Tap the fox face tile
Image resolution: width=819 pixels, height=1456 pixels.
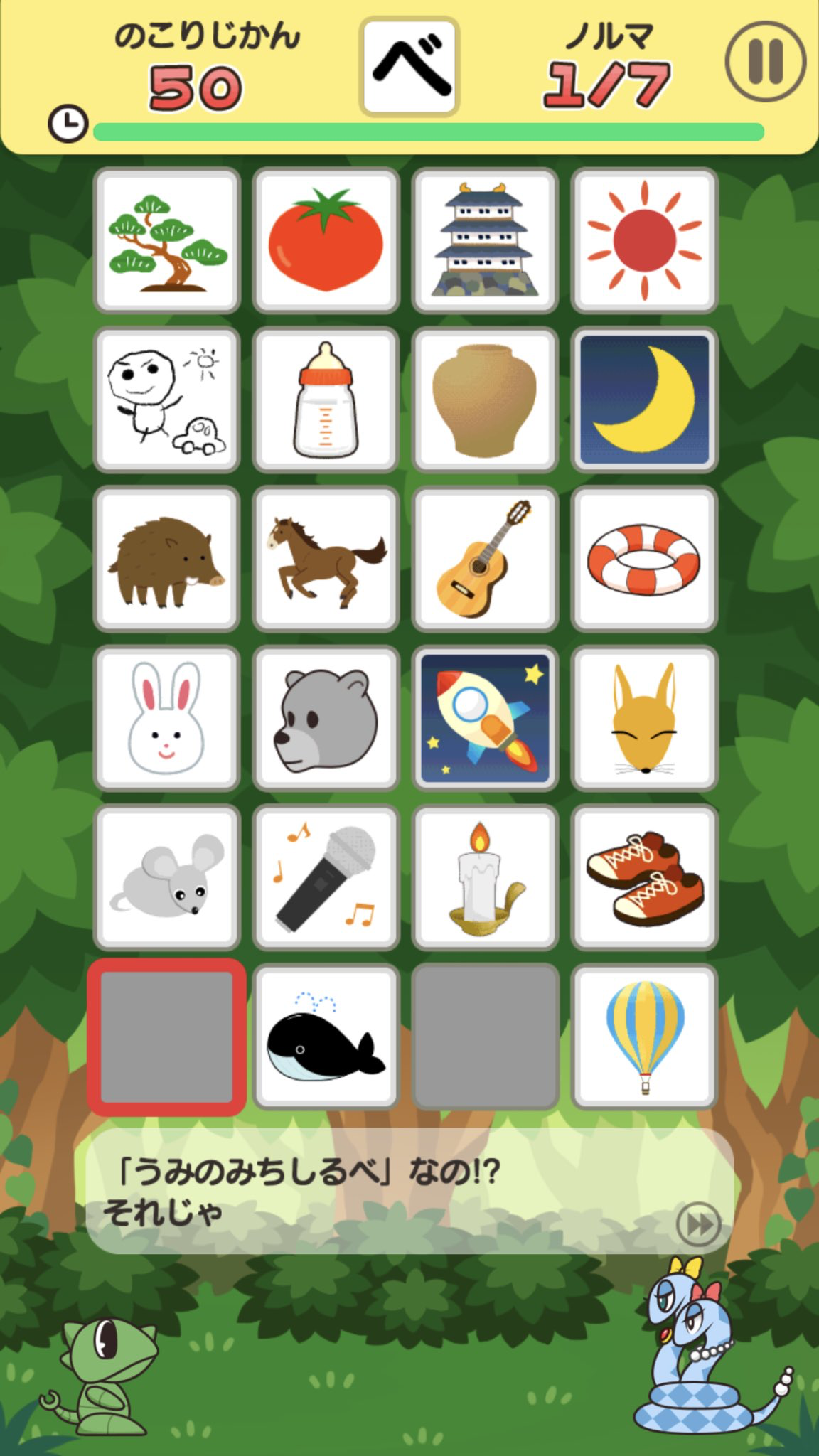pyautogui.click(x=644, y=718)
